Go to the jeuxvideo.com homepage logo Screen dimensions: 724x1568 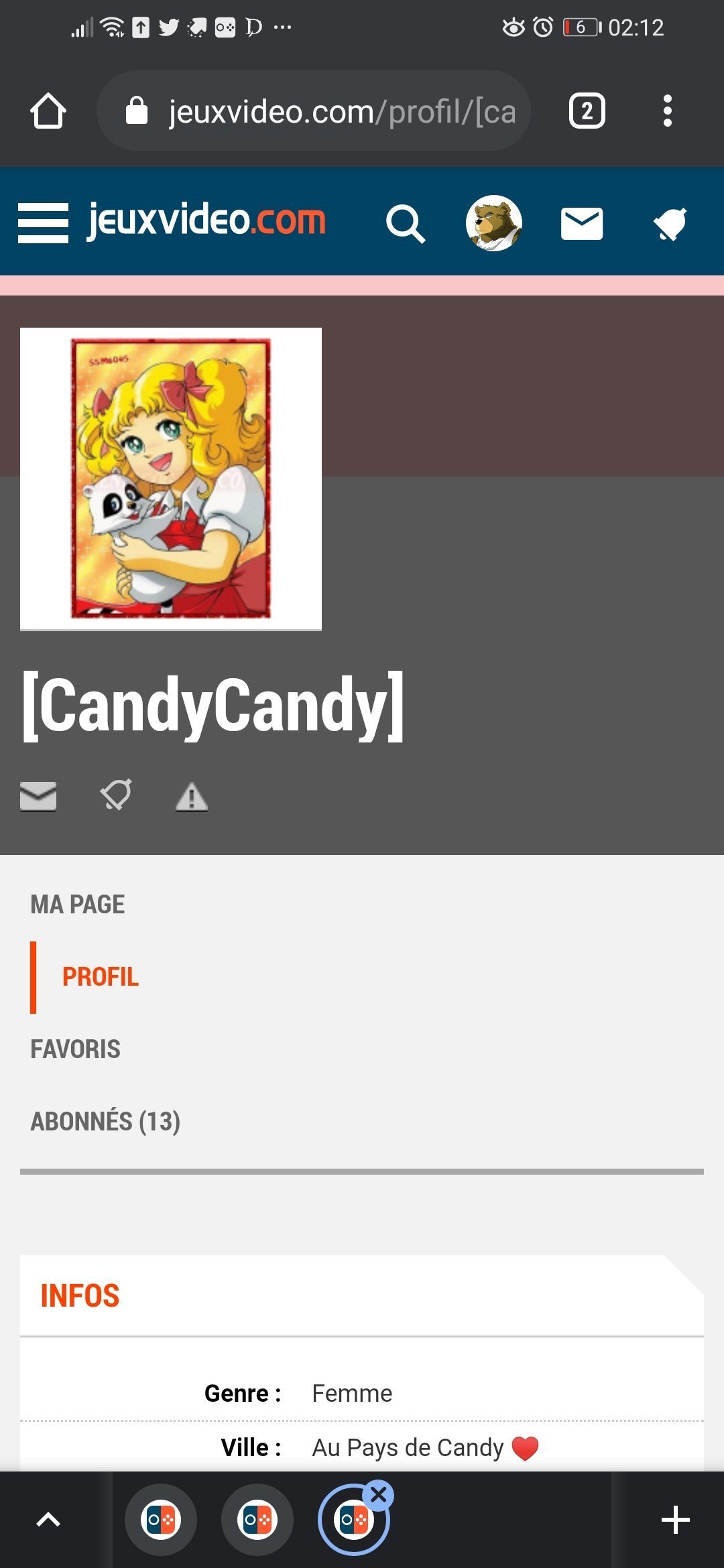coord(206,220)
